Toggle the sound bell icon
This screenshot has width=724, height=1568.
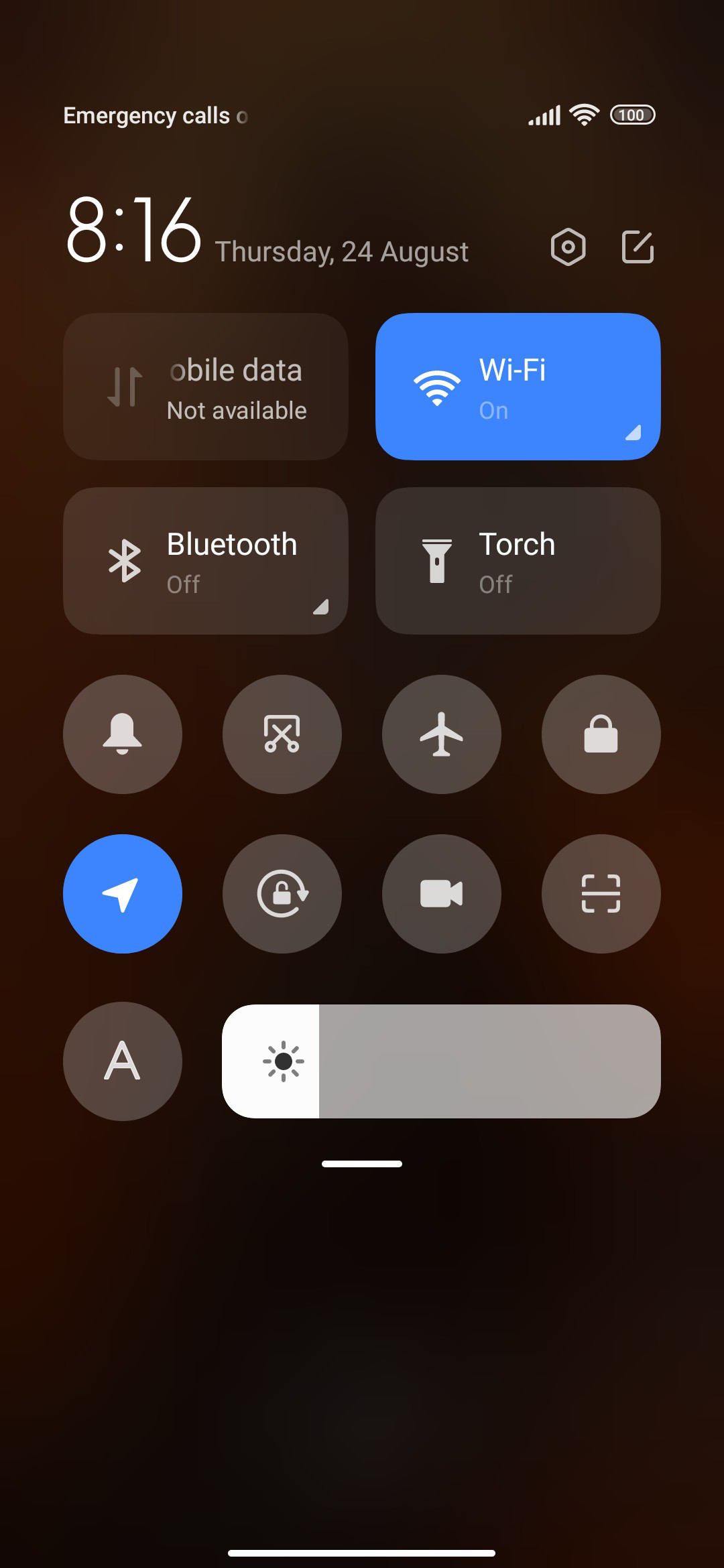point(123,734)
